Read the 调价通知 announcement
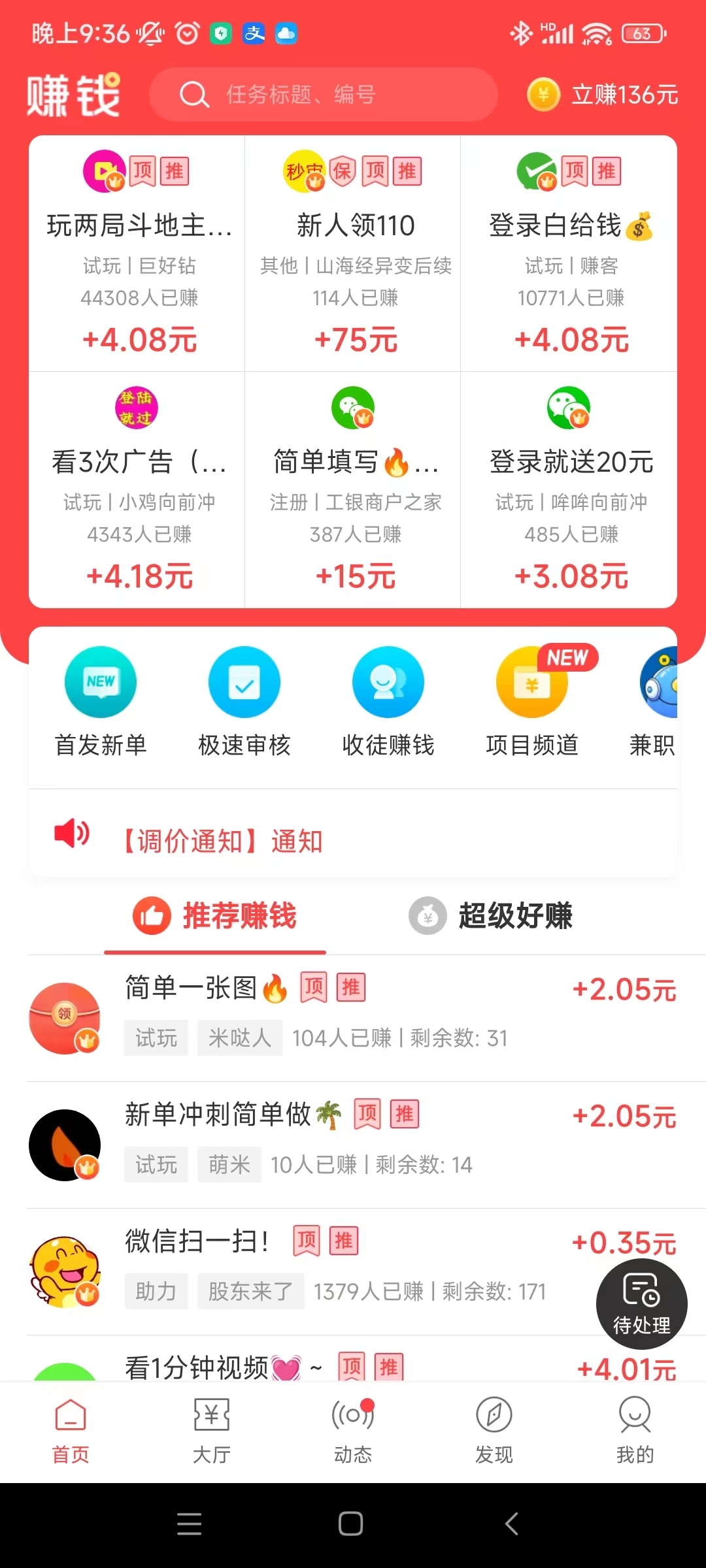 [222, 841]
